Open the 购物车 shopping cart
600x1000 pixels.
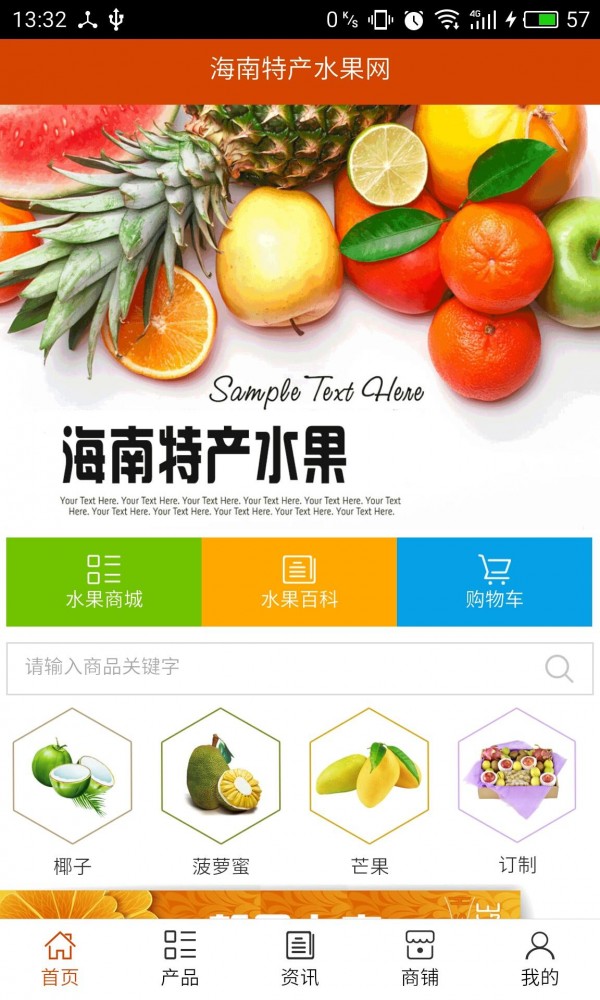click(494, 582)
